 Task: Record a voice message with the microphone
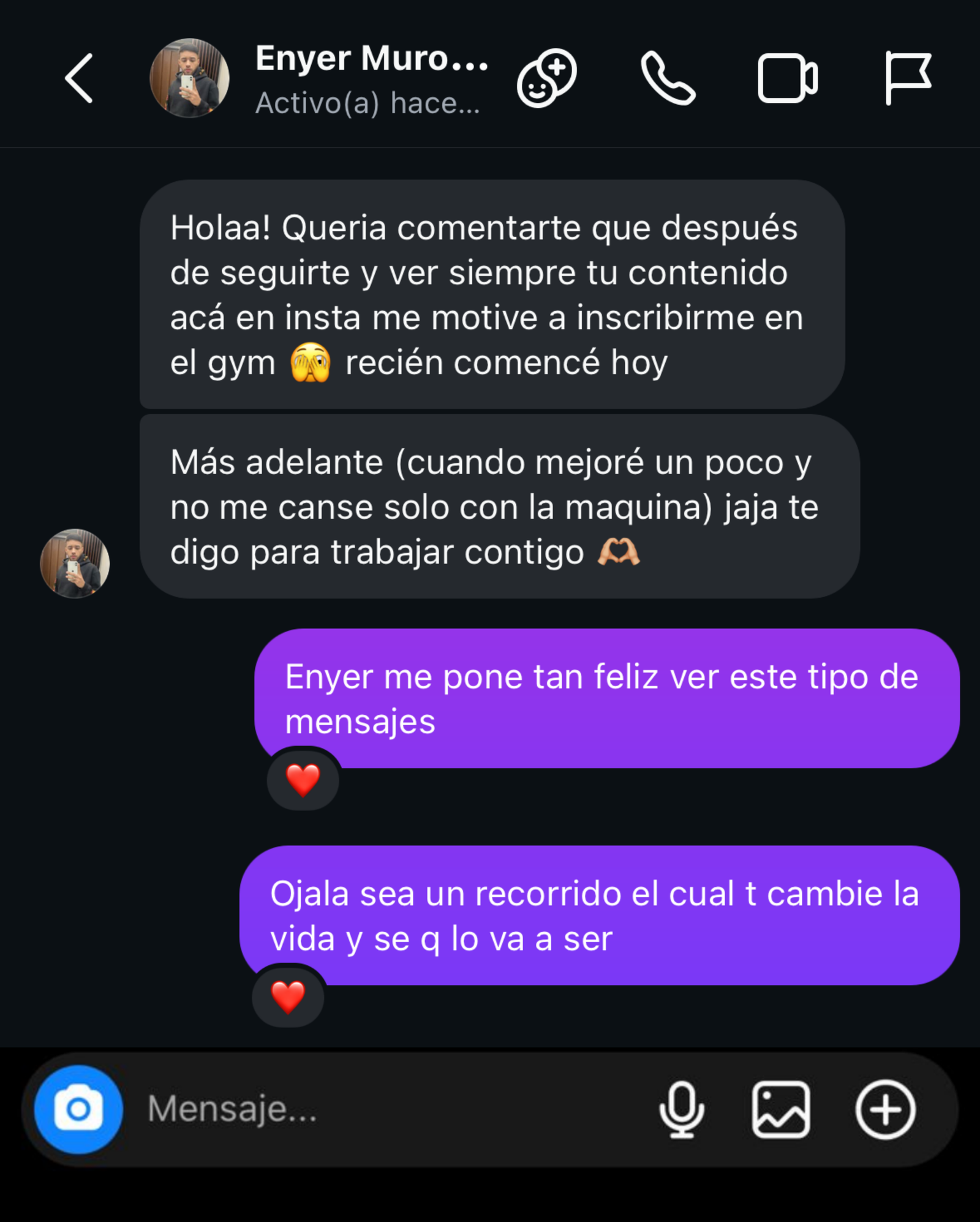point(681,1109)
